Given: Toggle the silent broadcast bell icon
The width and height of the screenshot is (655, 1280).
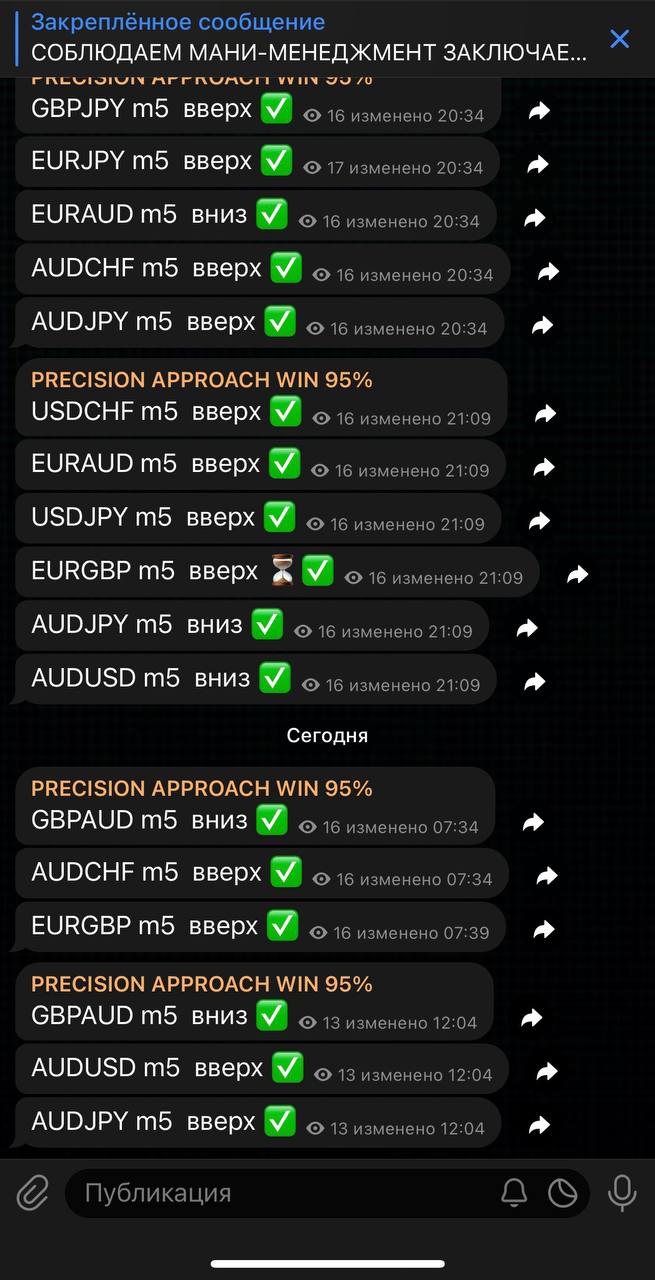Looking at the screenshot, I should [514, 1192].
